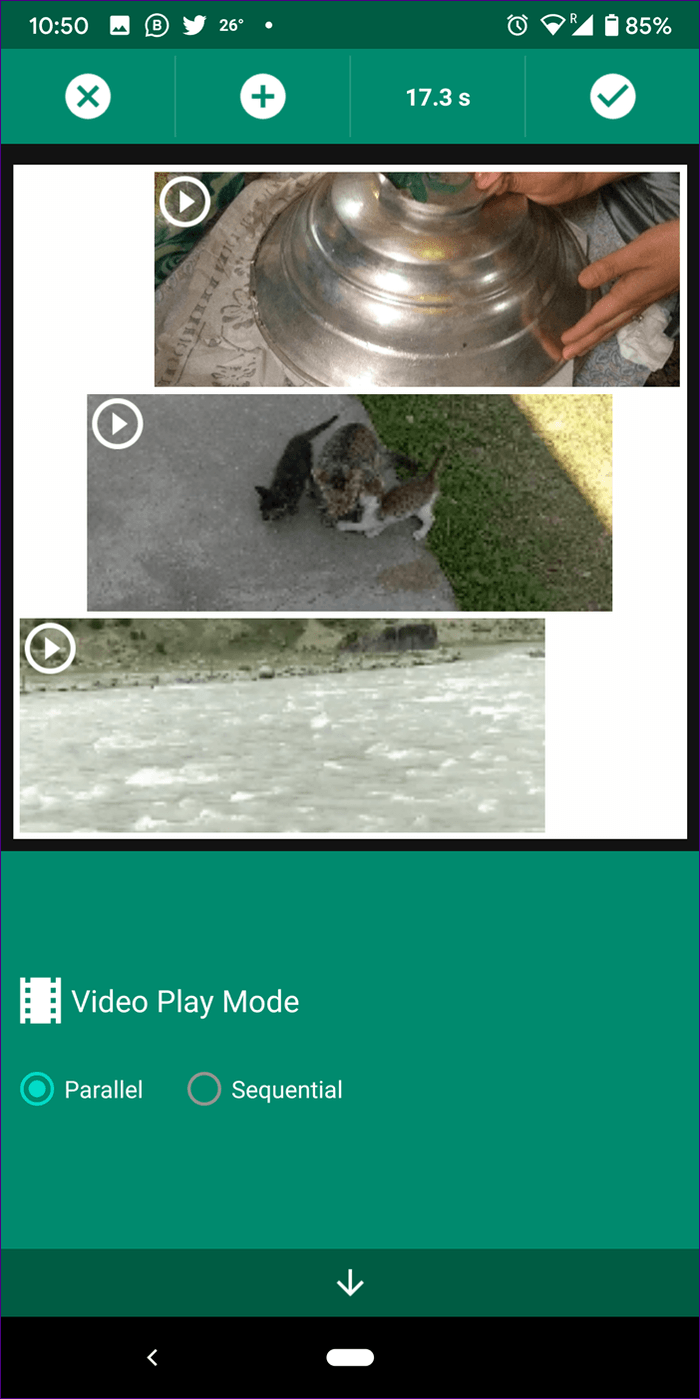Play the kittens video
The width and height of the screenshot is (700, 1399).
coord(118,424)
